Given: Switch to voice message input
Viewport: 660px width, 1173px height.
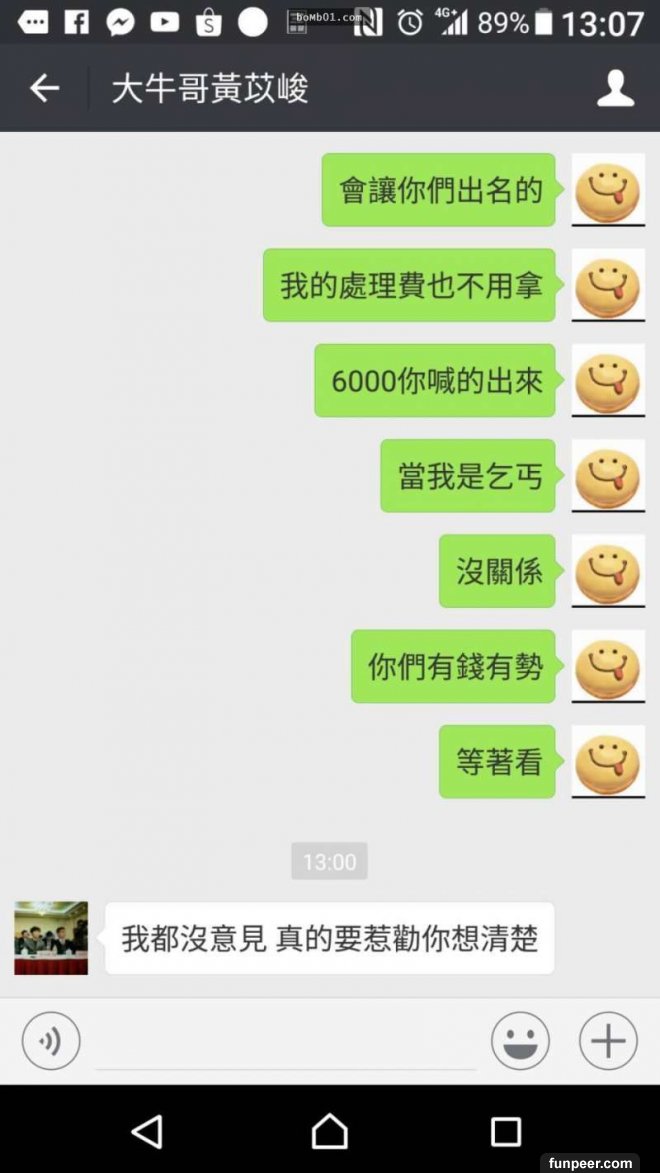Looking at the screenshot, I should [x=51, y=1041].
